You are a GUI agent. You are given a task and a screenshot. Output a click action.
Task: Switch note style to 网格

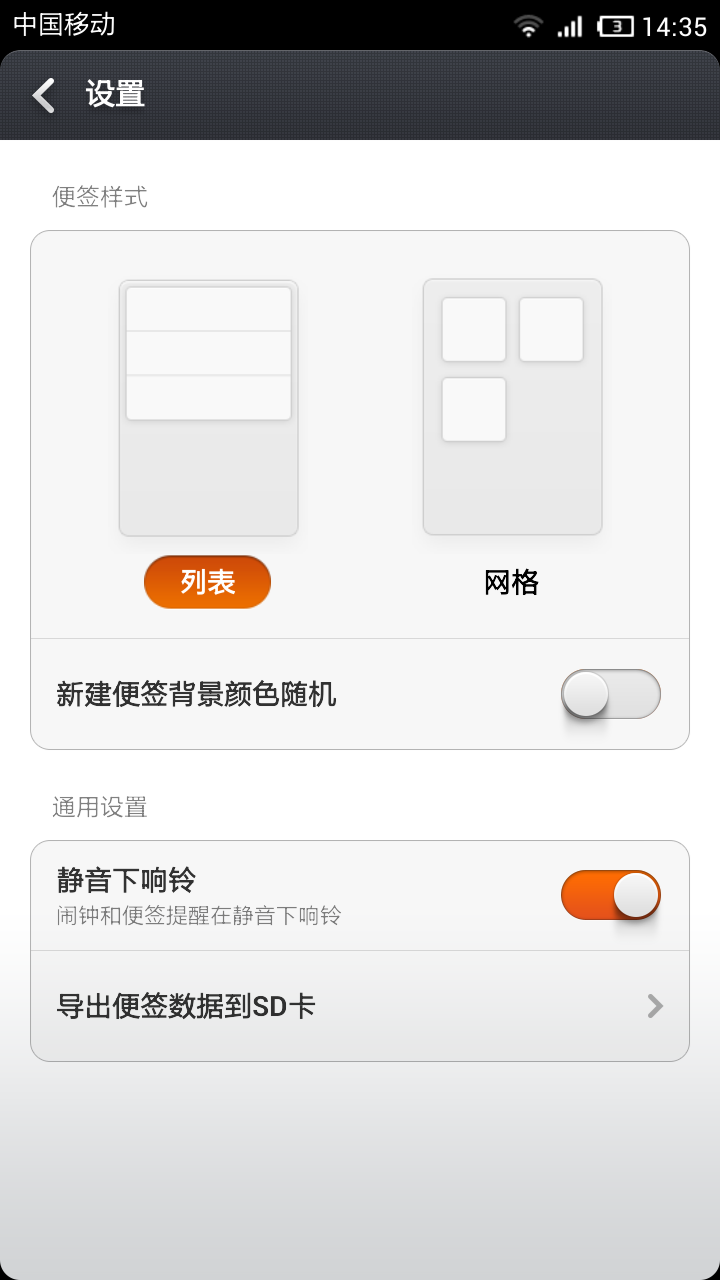click(512, 581)
